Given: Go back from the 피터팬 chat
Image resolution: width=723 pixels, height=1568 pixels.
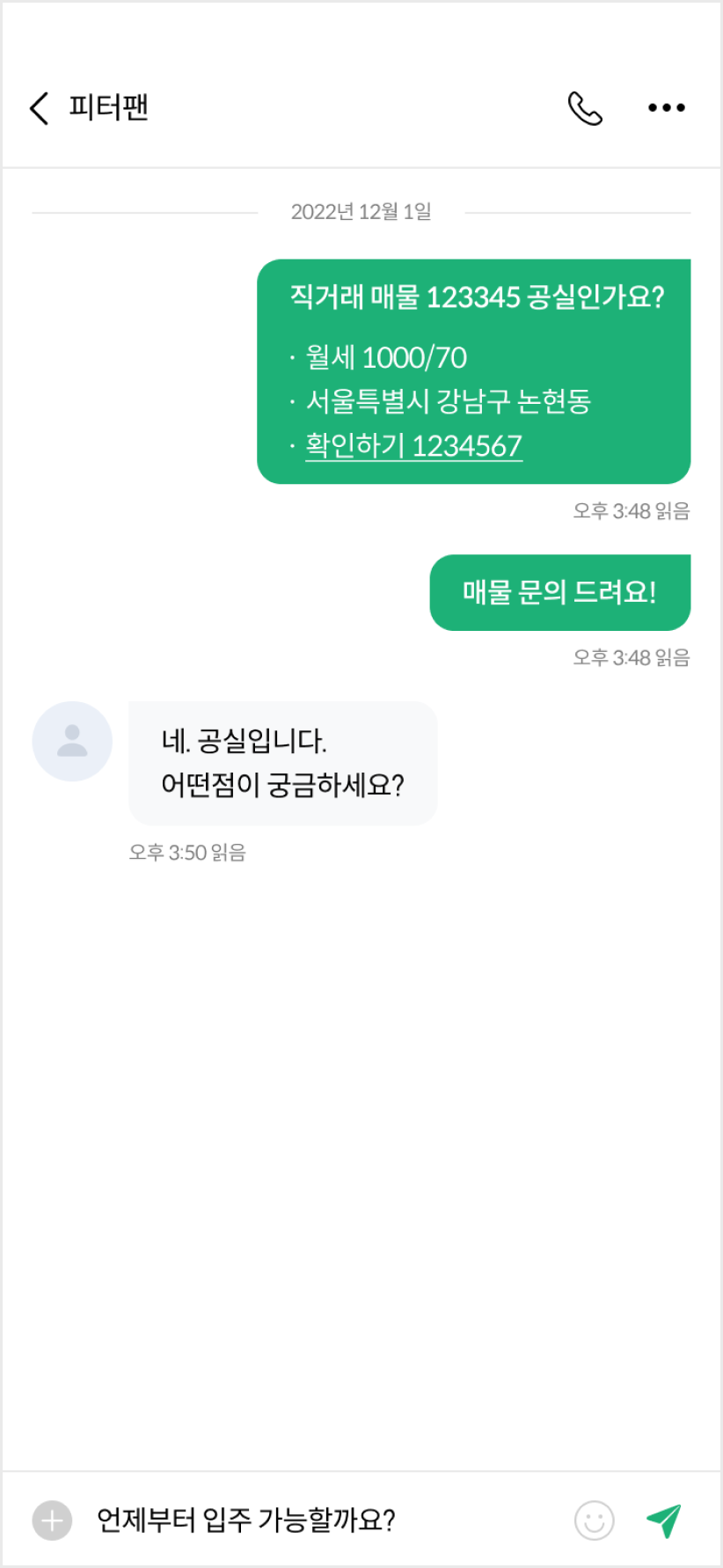Looking at the screenshot, I should pos(39,108).
